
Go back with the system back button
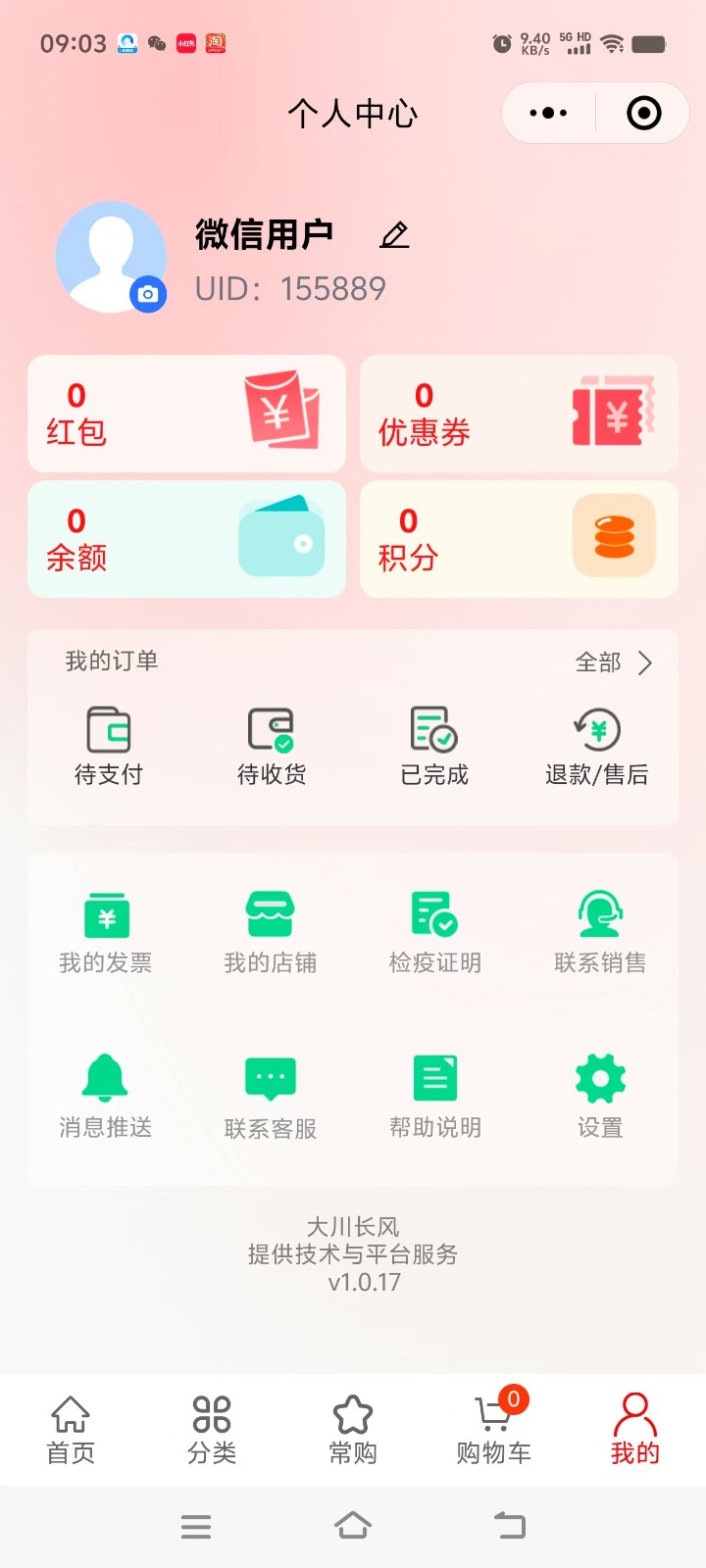click(x=510, y=1526)
